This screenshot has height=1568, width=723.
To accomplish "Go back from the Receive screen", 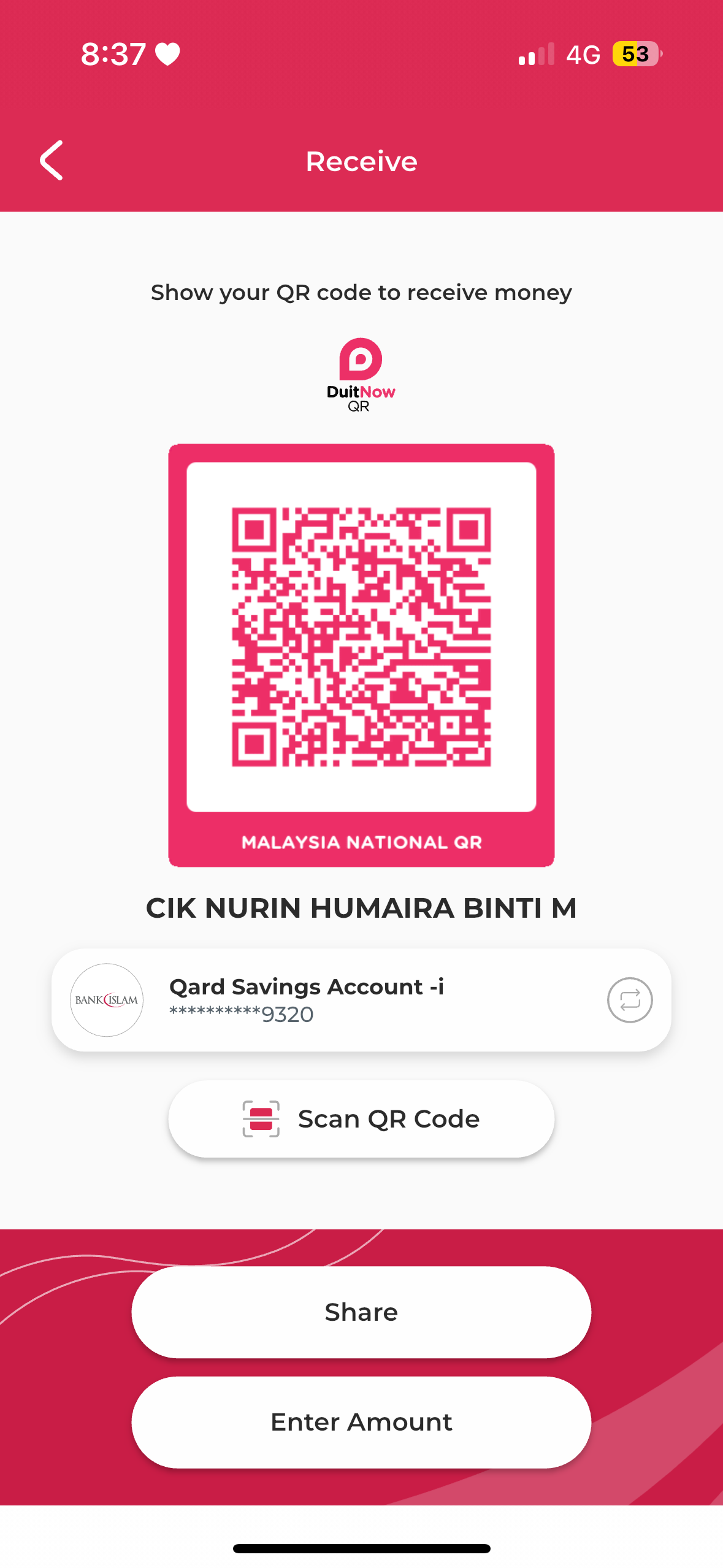I will (x=52, y=161).
